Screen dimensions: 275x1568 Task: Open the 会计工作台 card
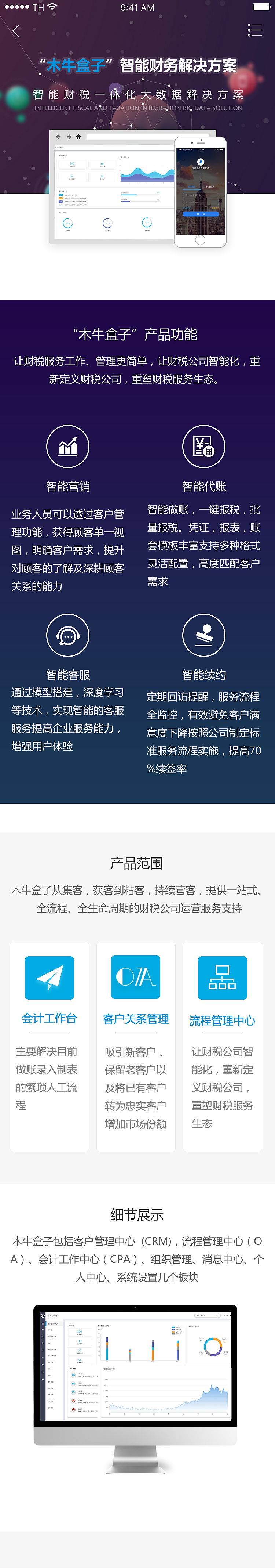pyautogui.click(x=49, y=1046)
